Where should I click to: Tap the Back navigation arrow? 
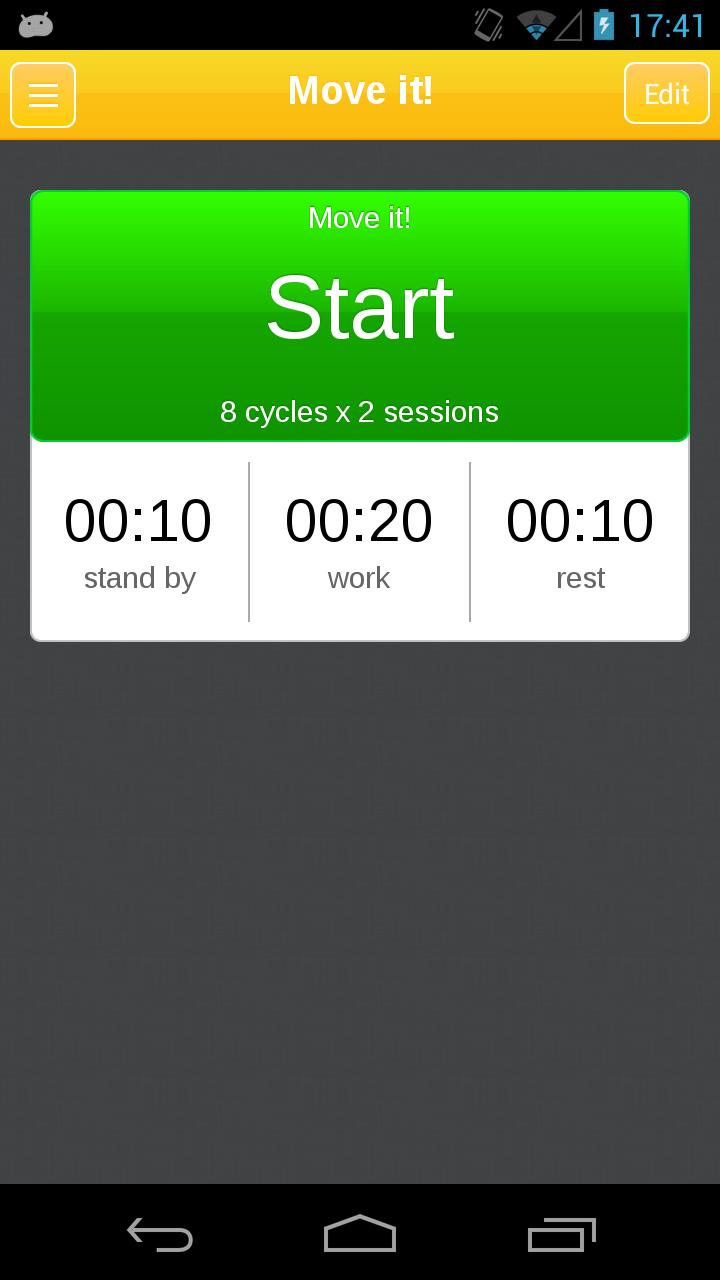(x=159, y=1235)
